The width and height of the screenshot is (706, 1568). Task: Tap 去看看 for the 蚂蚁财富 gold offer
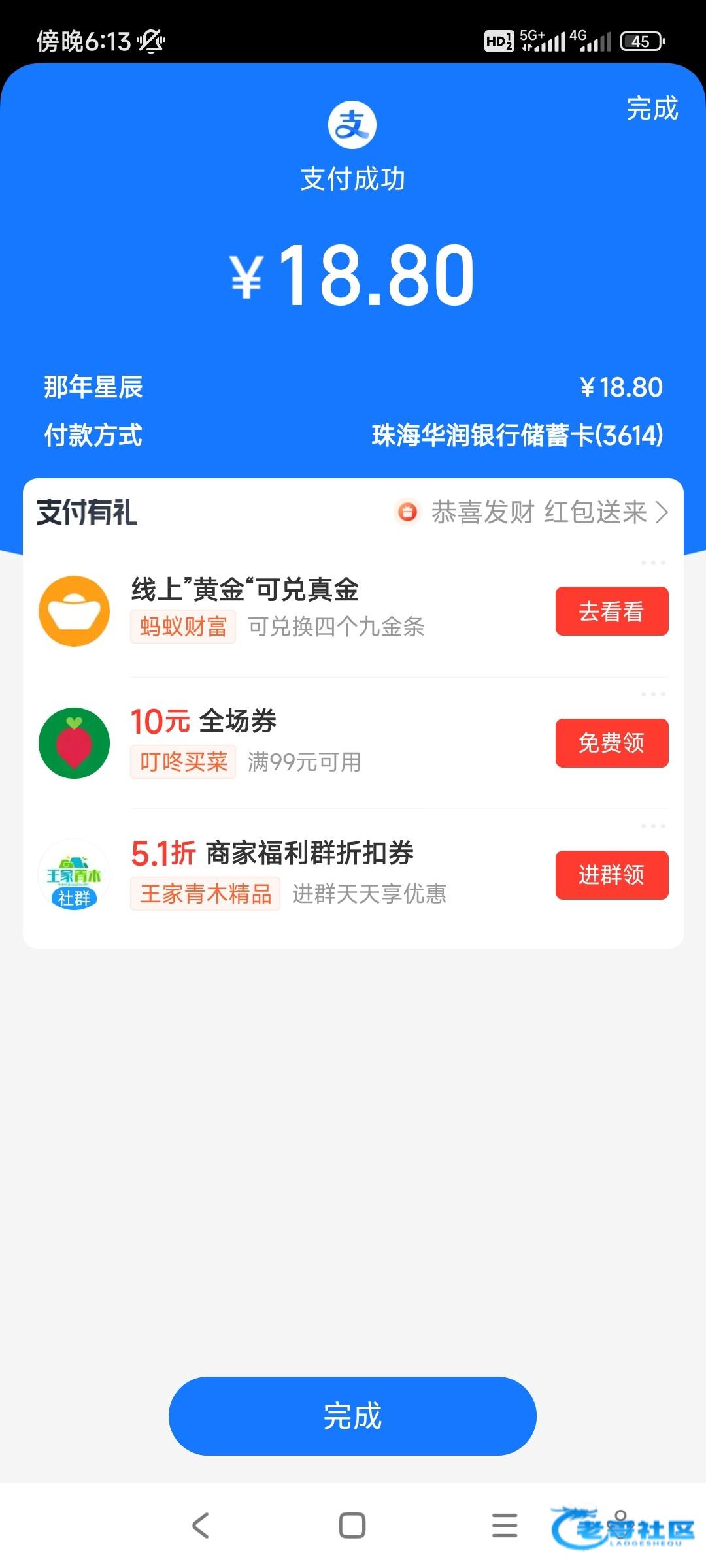(611, 612)
